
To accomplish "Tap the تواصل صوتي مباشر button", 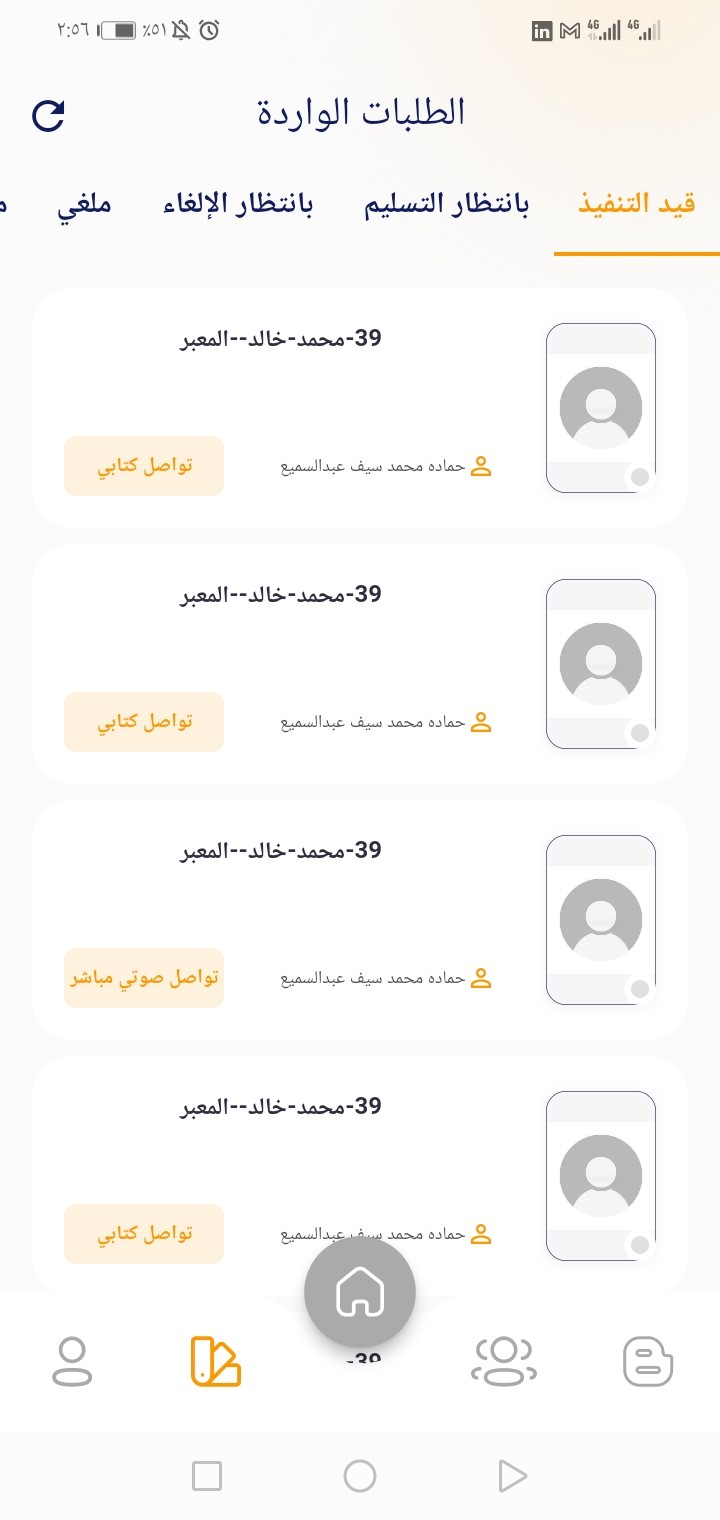I will [x=144, y=977].
